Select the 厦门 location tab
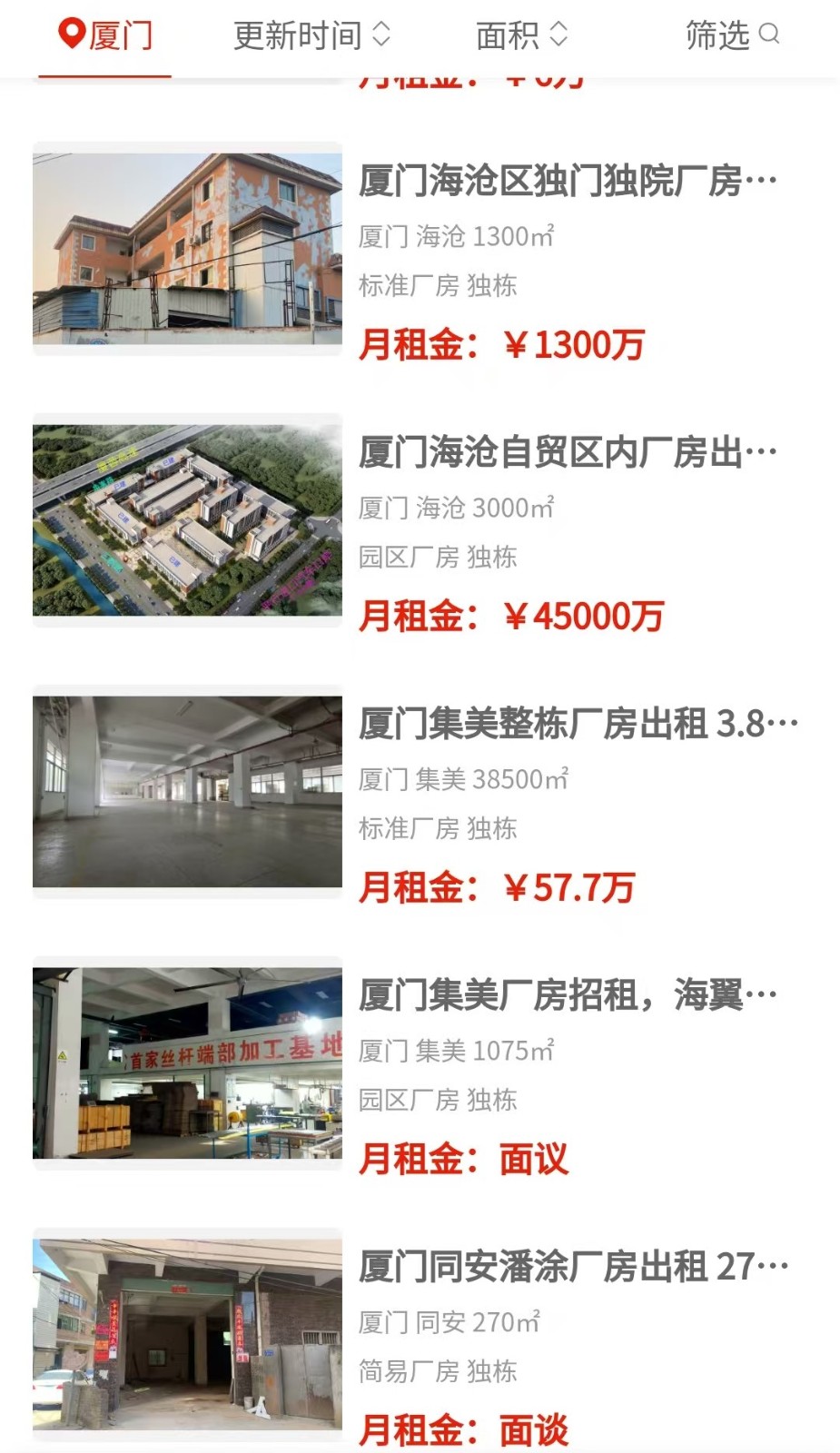The height and width of the screenshot is (1453, 840). pos(105,36)
